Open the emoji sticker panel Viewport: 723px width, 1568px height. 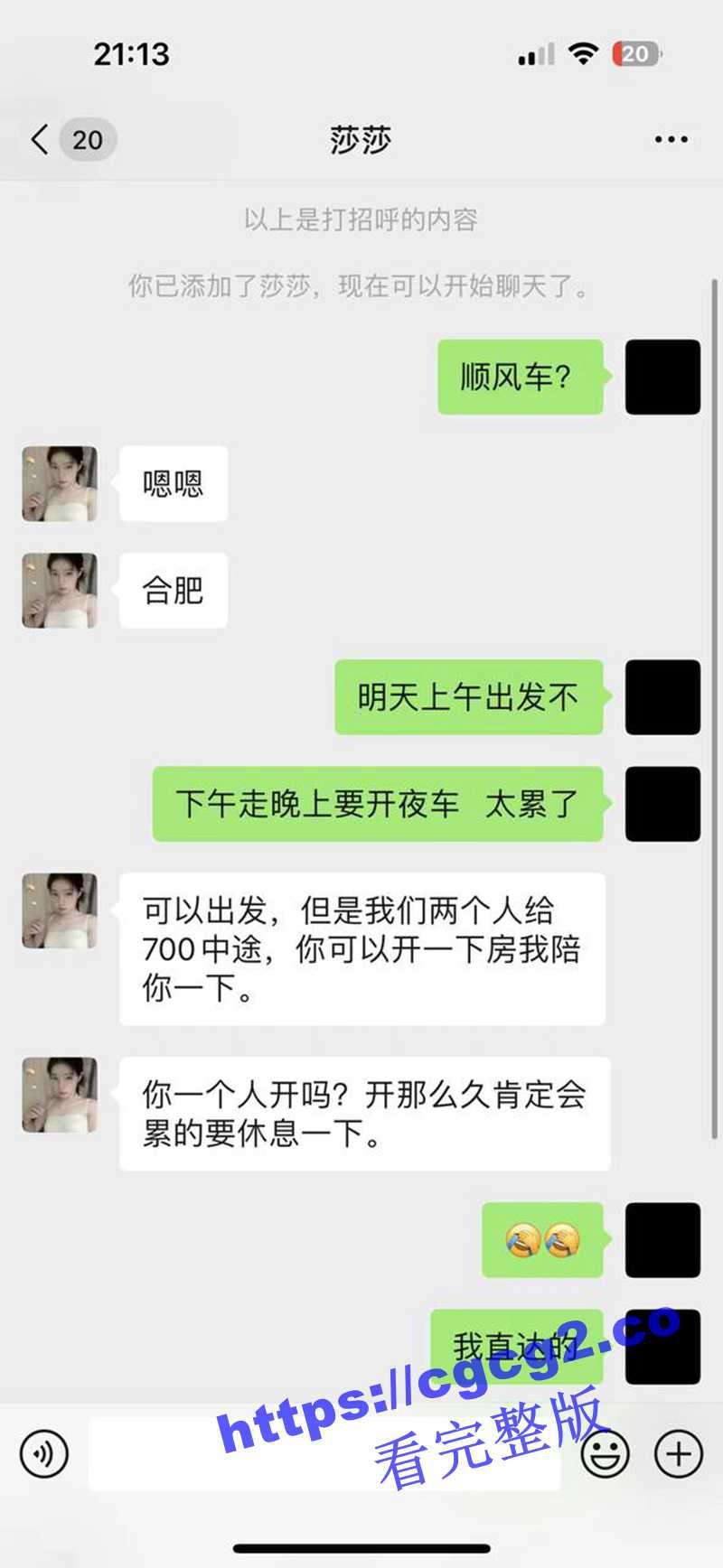coord(605,1453)
